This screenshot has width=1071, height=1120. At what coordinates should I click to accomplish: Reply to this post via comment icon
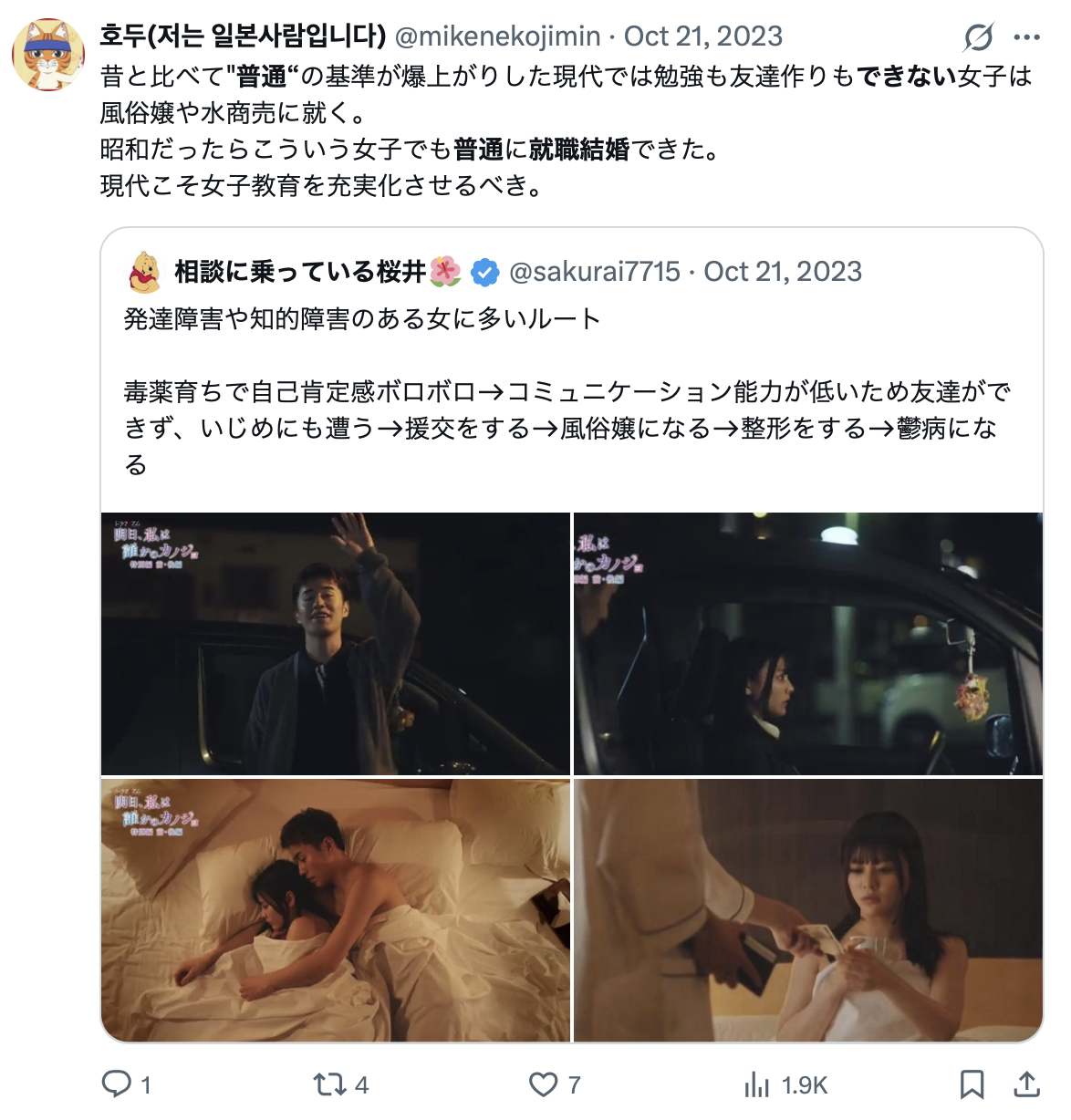(x=117, y=1084)
